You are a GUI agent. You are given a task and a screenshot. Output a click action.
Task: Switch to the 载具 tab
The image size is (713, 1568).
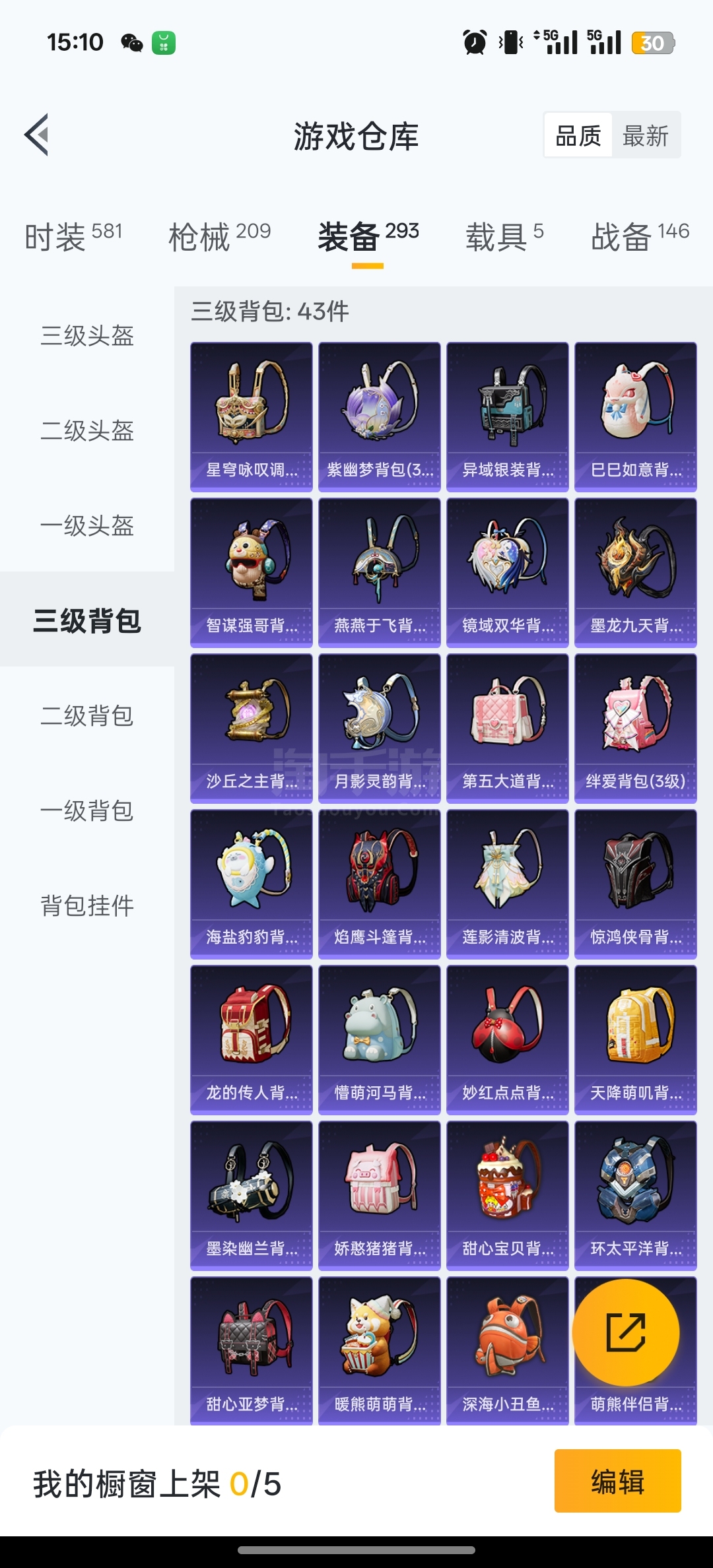(x=504, y=236)
